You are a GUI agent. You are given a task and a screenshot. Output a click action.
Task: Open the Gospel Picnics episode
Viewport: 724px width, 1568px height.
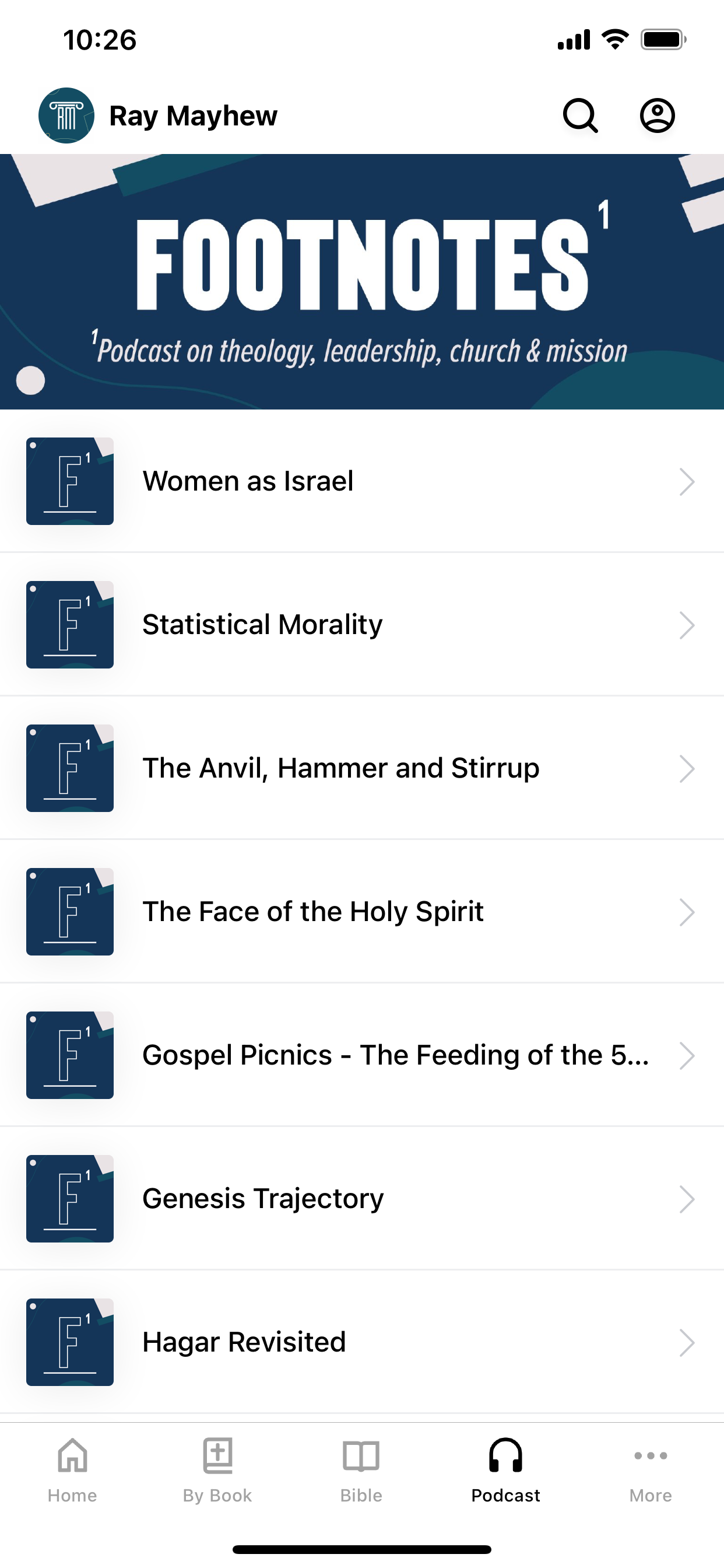(x=362, y=1055)
